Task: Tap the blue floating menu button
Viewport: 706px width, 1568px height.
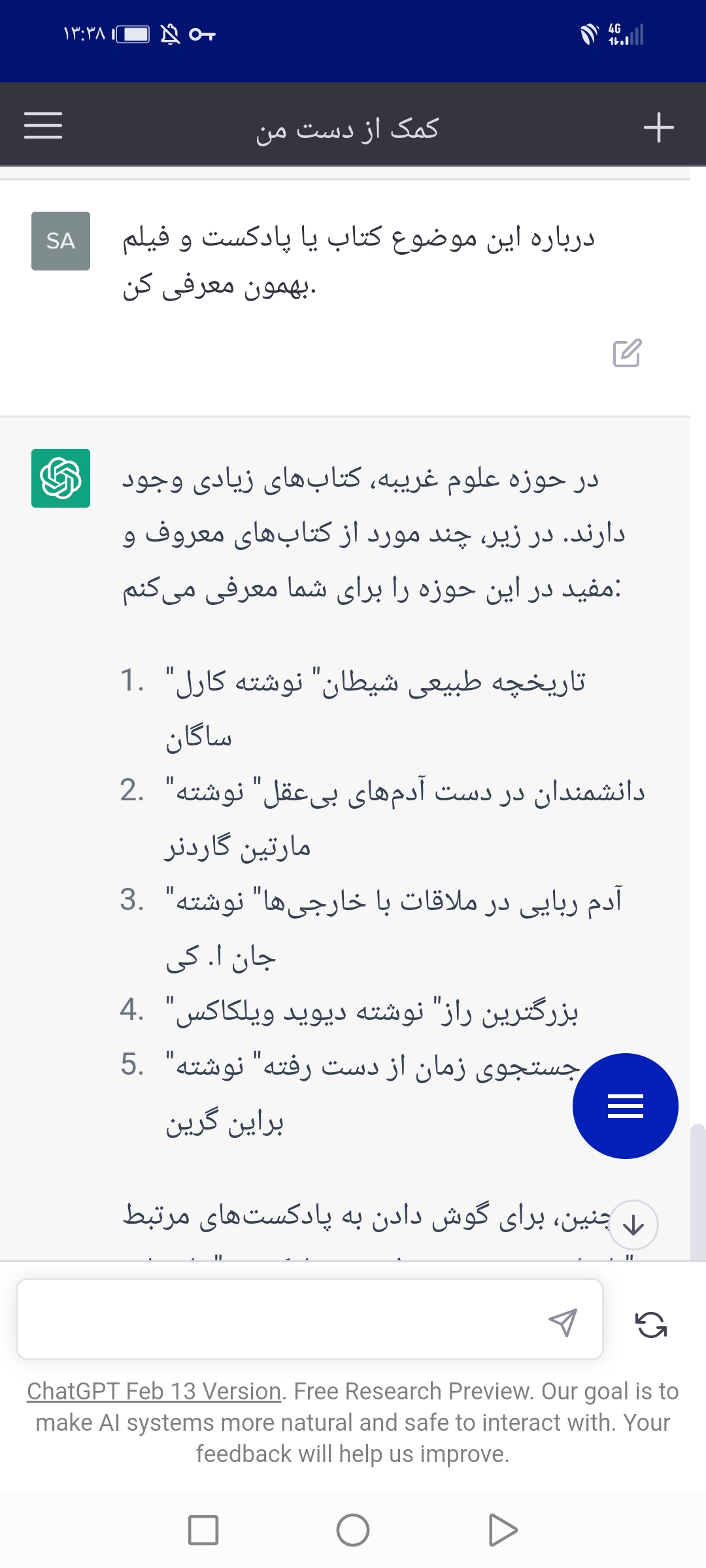Action: coord(626,1106)
